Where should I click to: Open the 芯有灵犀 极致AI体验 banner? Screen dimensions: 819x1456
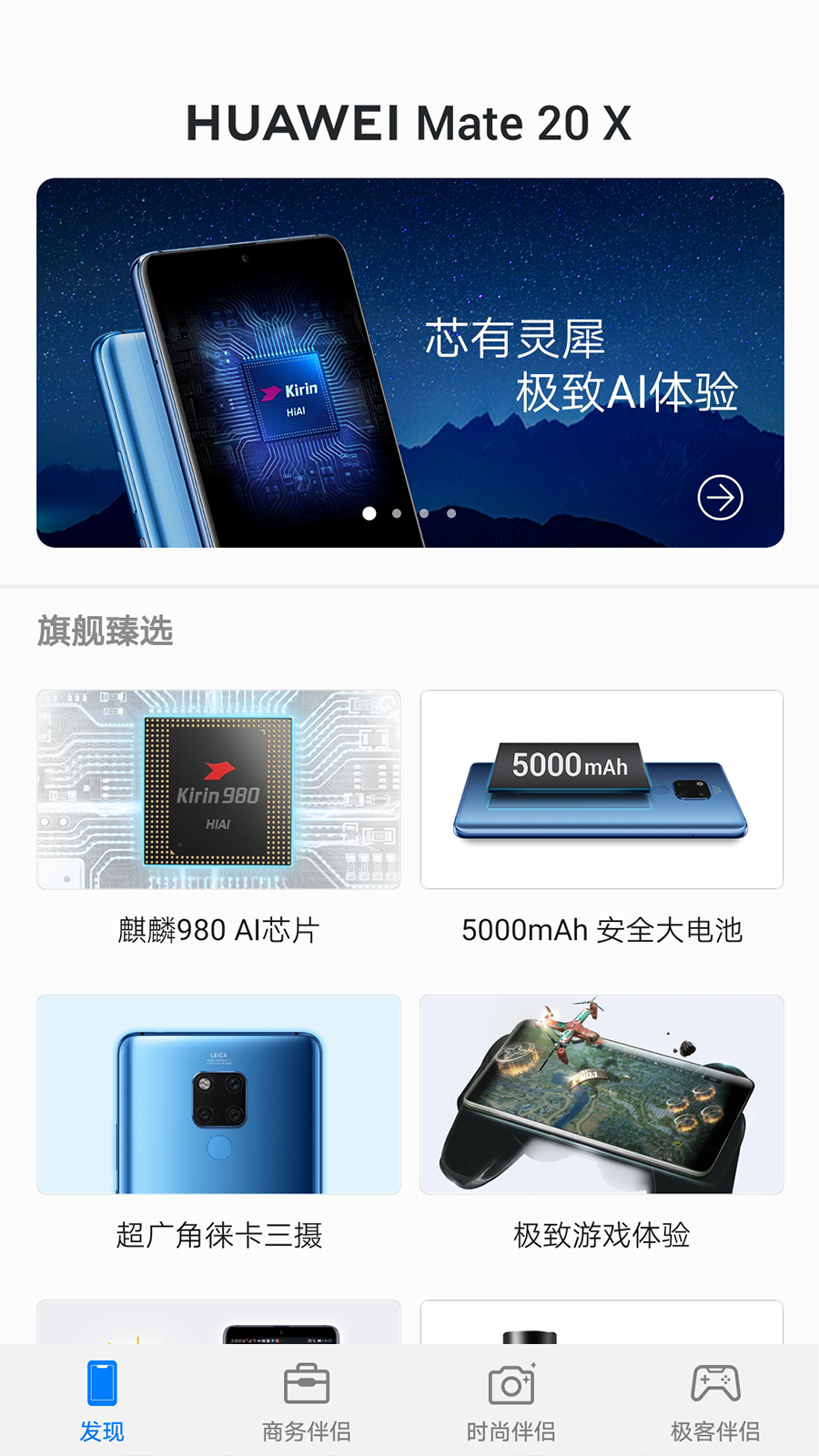point(410,363)
